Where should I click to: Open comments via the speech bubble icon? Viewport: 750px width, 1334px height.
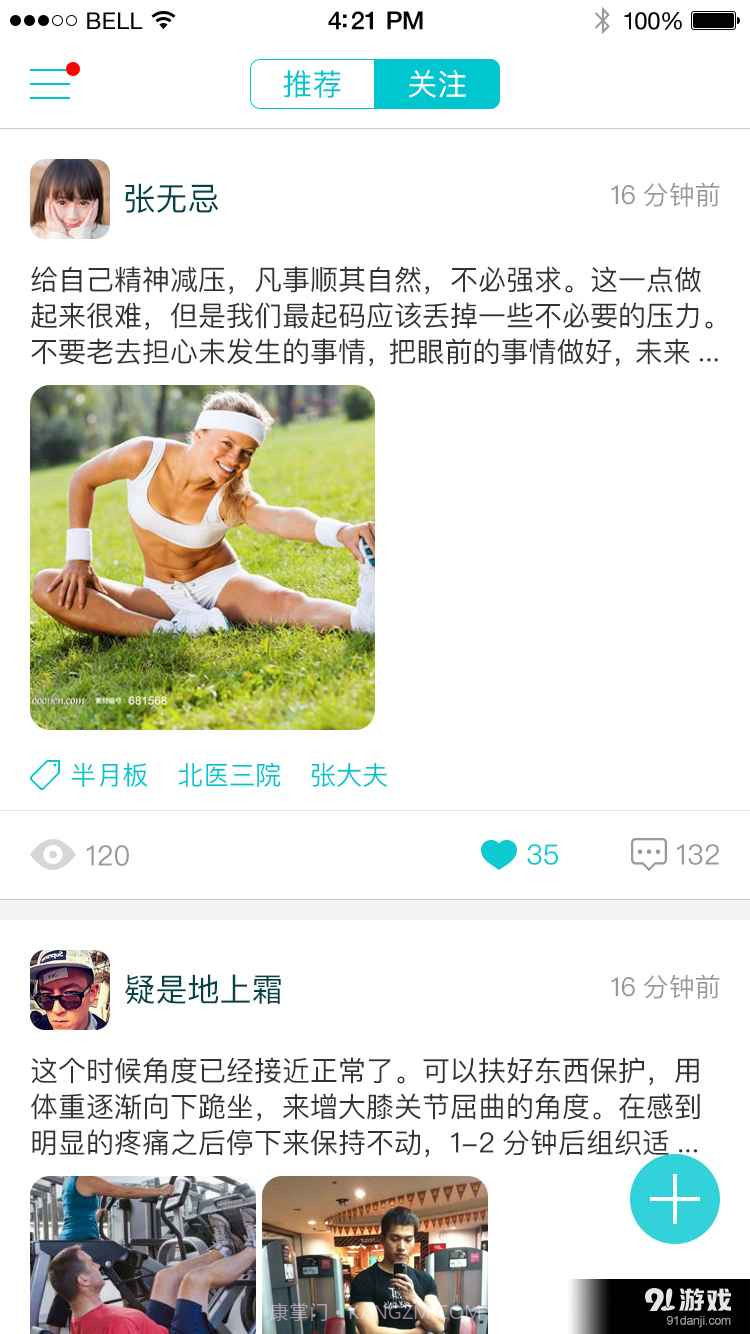[651, 853]
